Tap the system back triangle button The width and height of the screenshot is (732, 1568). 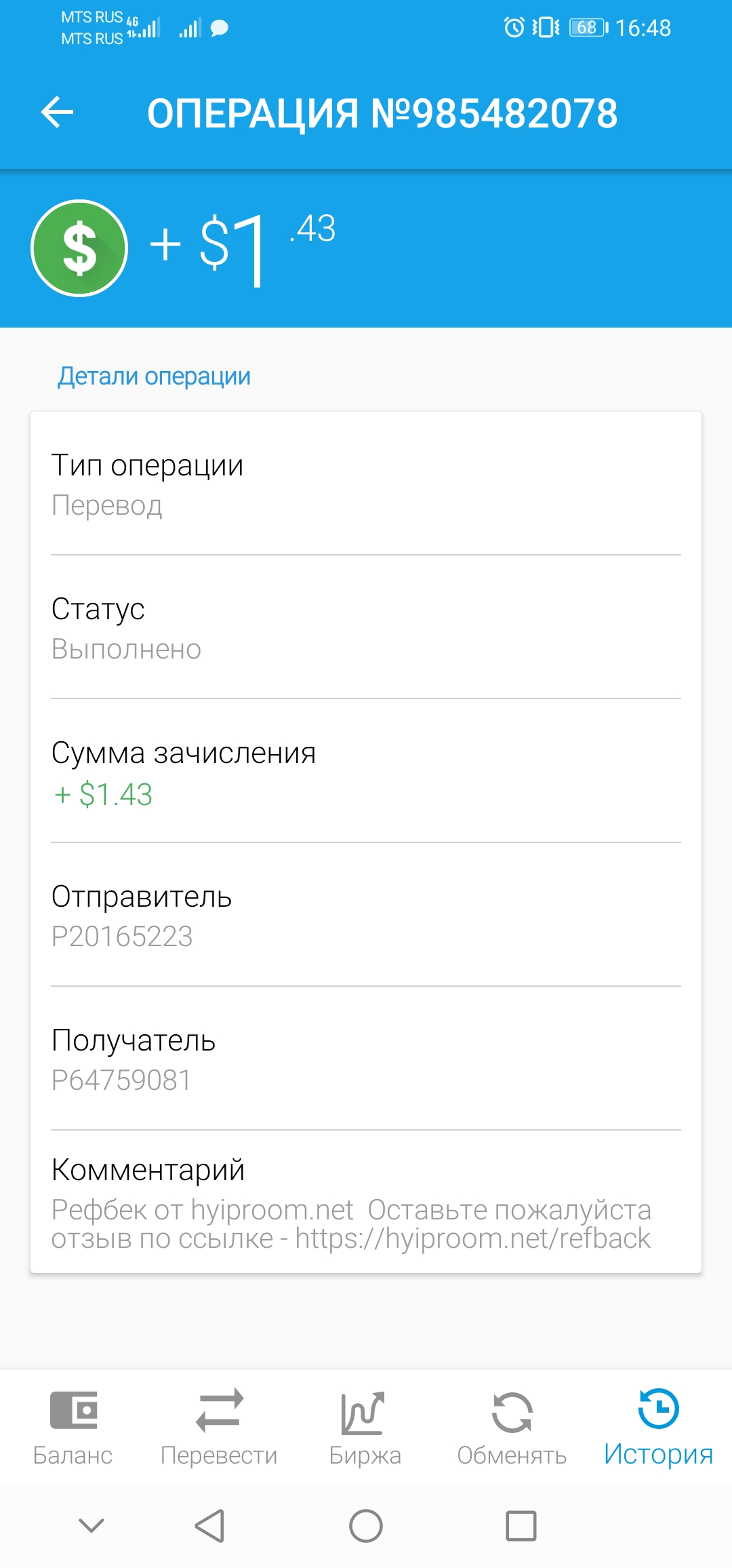tap(209, 1526)
